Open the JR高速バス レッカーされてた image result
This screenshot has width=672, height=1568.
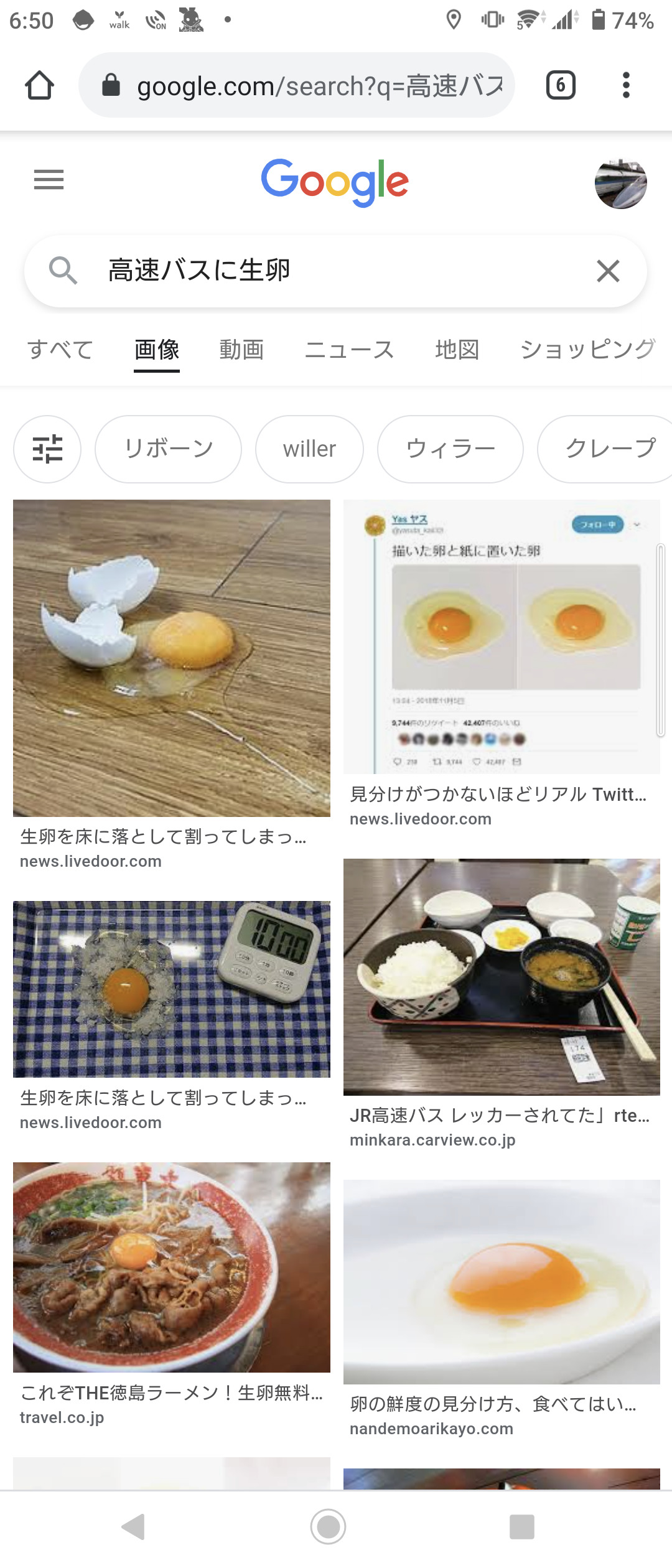502,977
